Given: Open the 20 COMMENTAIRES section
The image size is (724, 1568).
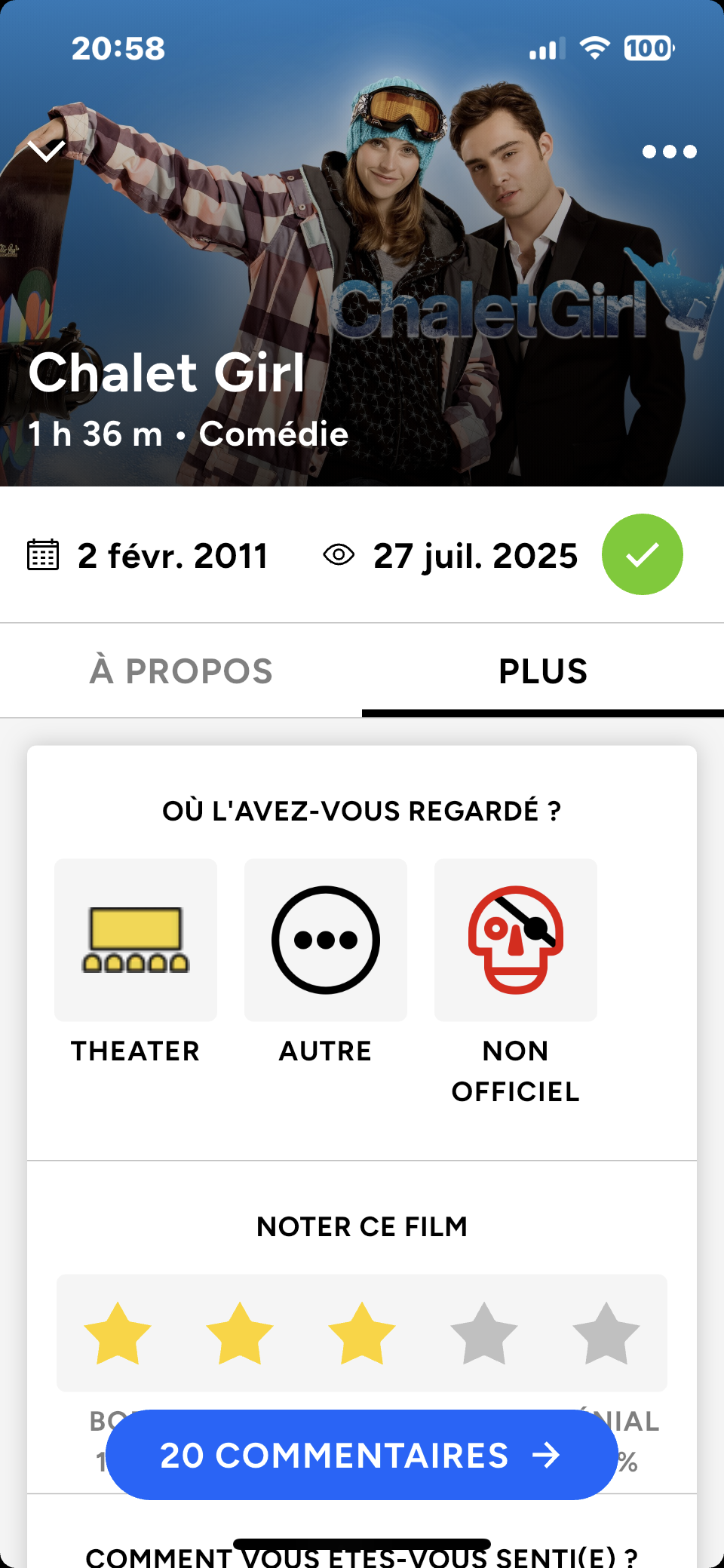Looking at the screenshot, I should coord(362,1455).
